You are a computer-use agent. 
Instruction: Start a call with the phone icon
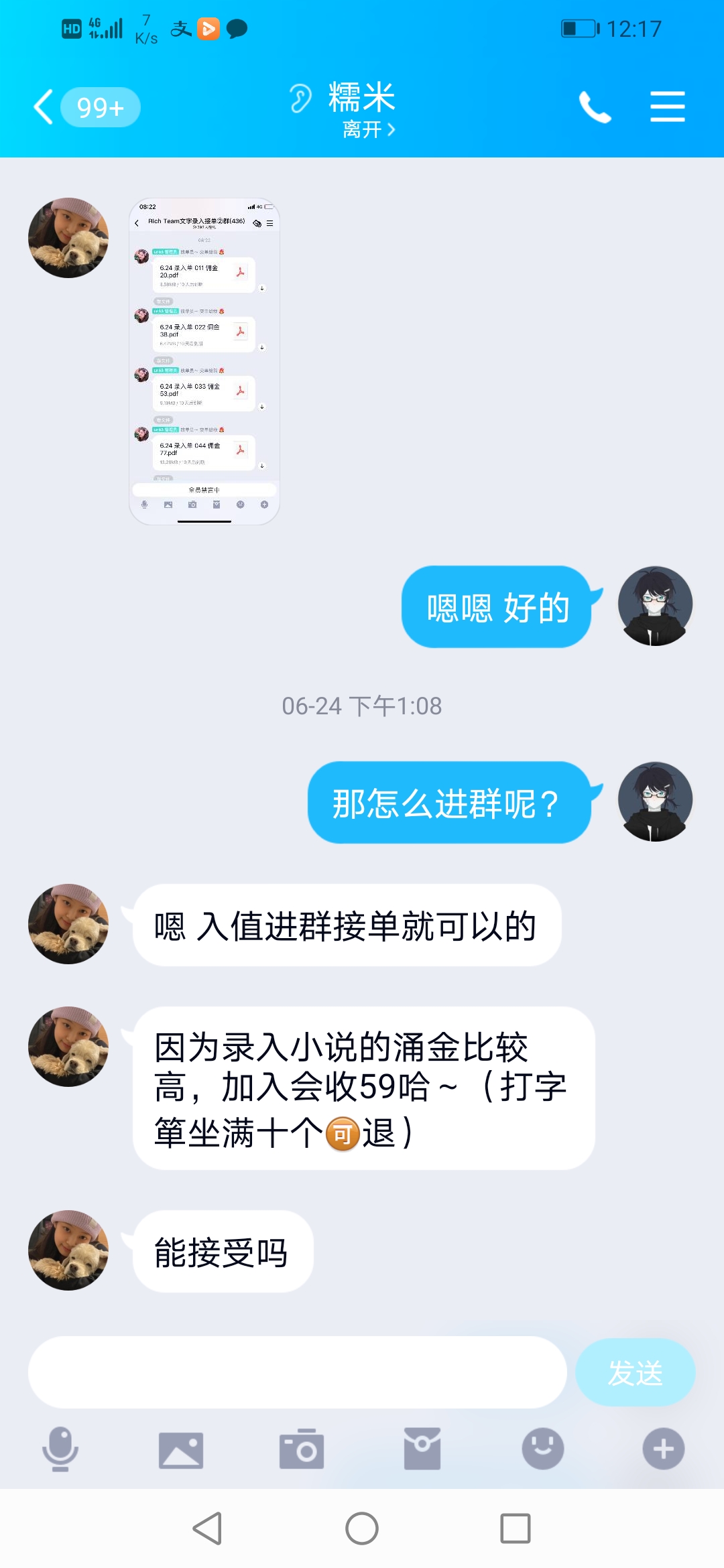595,106
